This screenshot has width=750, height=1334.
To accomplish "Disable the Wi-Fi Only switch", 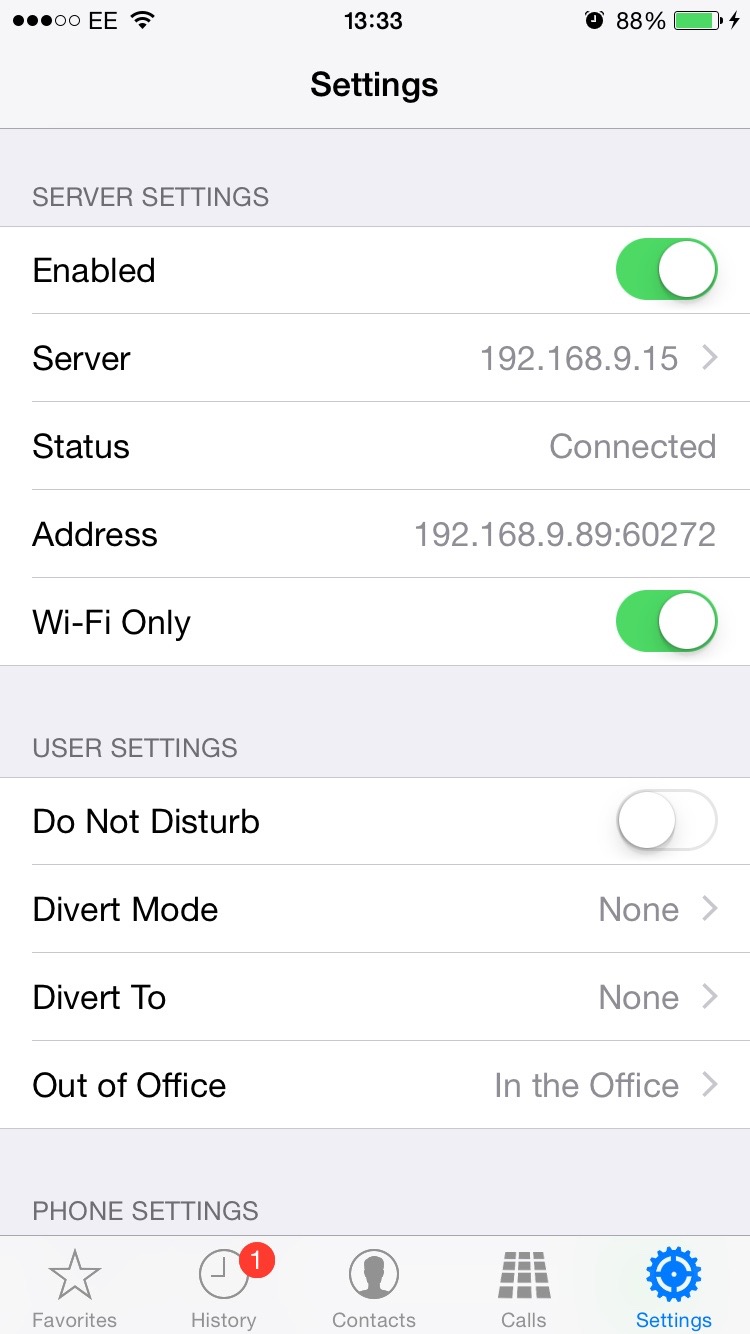I will (666, 622).
